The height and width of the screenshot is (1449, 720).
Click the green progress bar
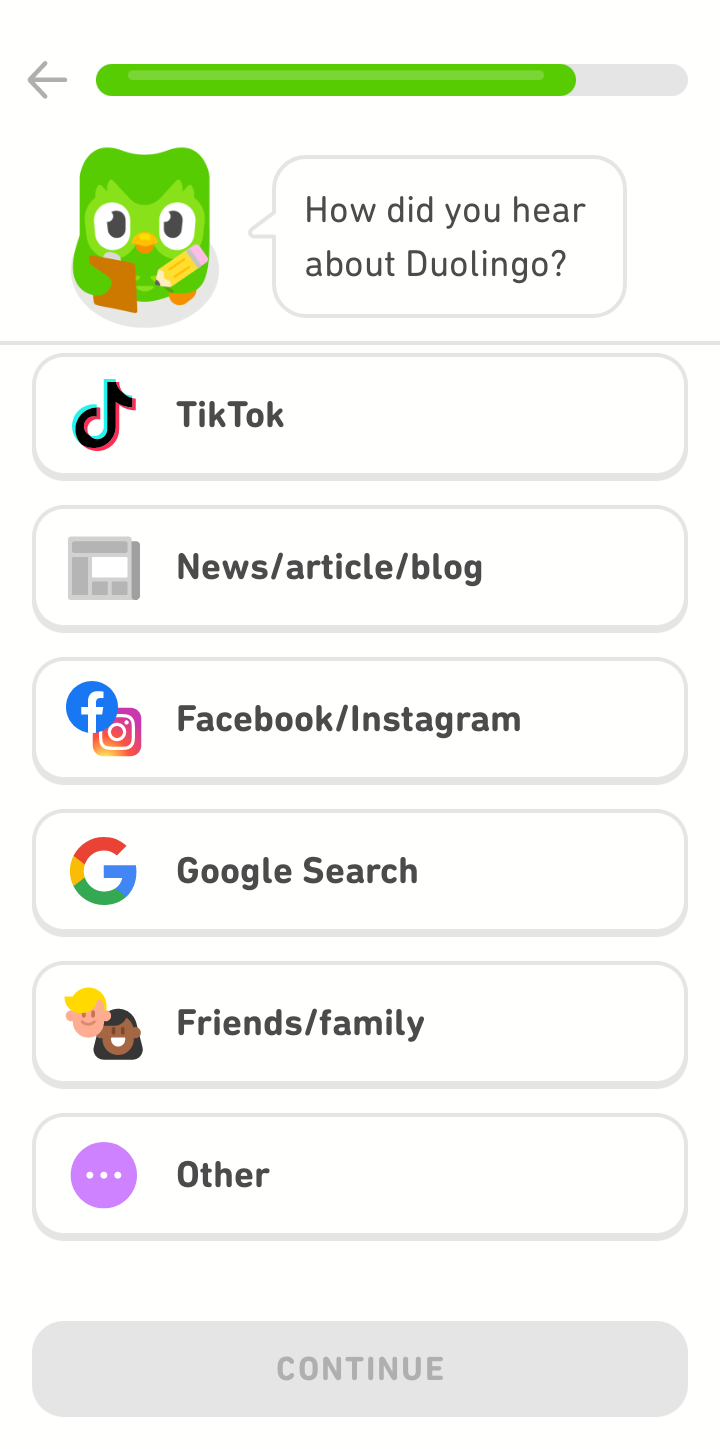[x=335, y=80]
